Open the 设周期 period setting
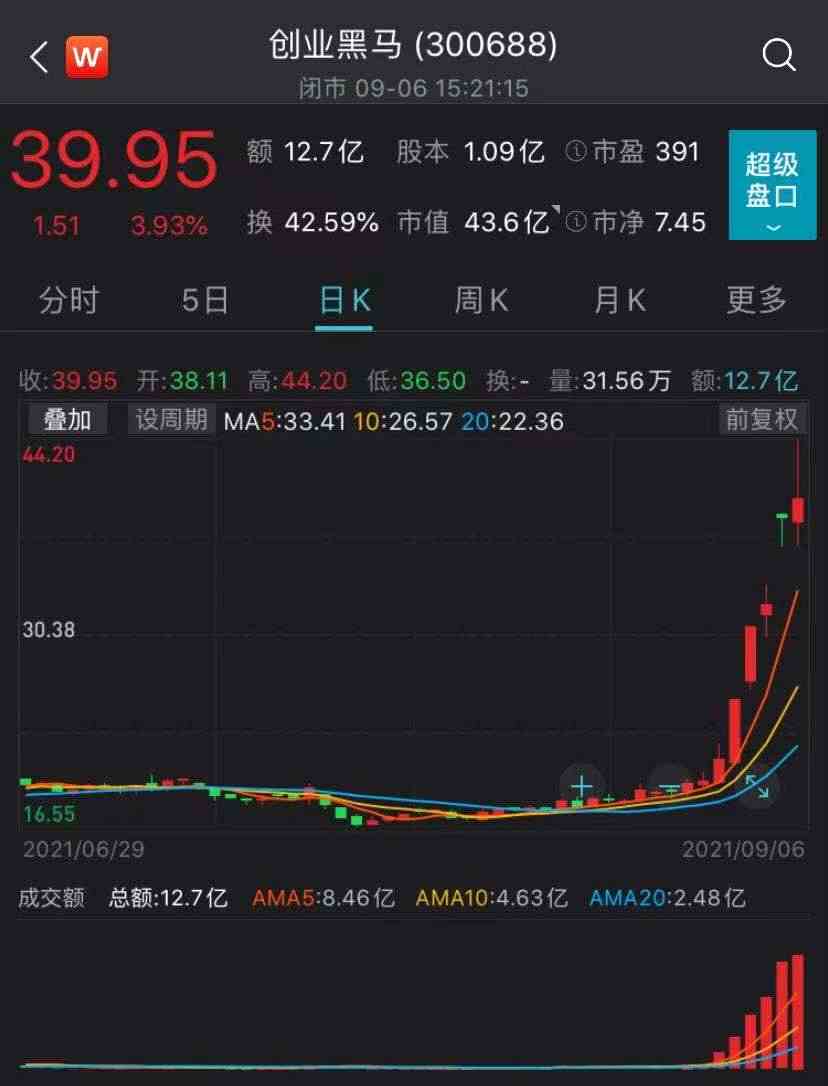Screen dimensions: 828x1086 (172, 420)
